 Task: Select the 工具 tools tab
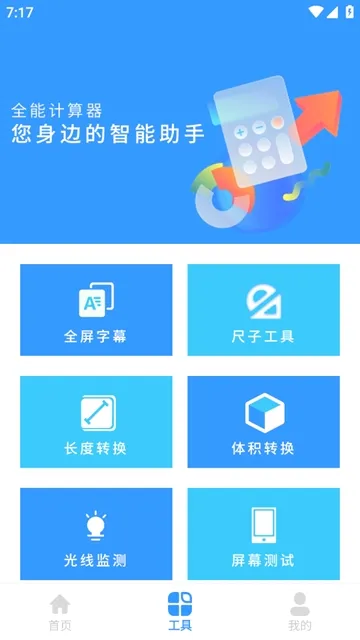tap(180, 612)
